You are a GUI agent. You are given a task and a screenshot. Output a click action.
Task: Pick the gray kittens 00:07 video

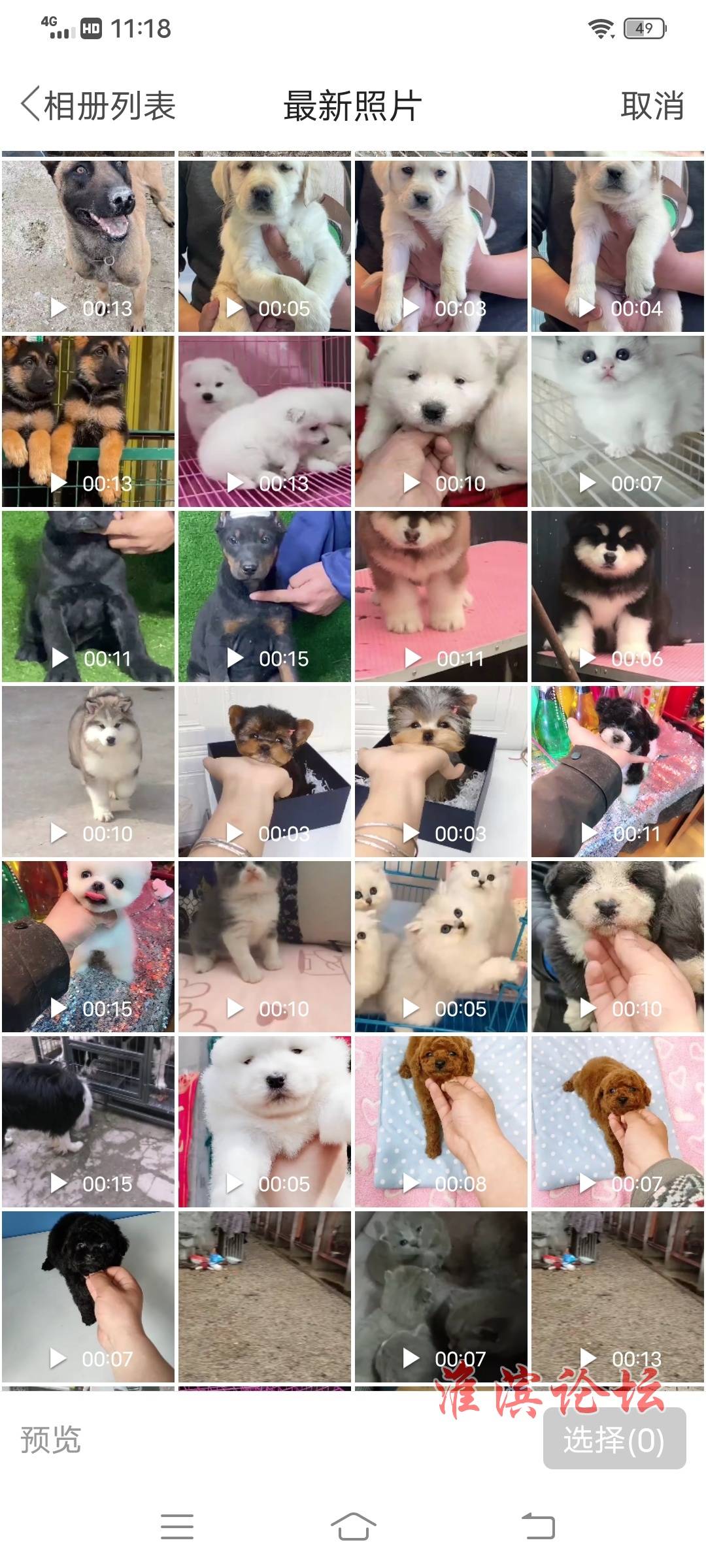click(x=441, y=1296)
